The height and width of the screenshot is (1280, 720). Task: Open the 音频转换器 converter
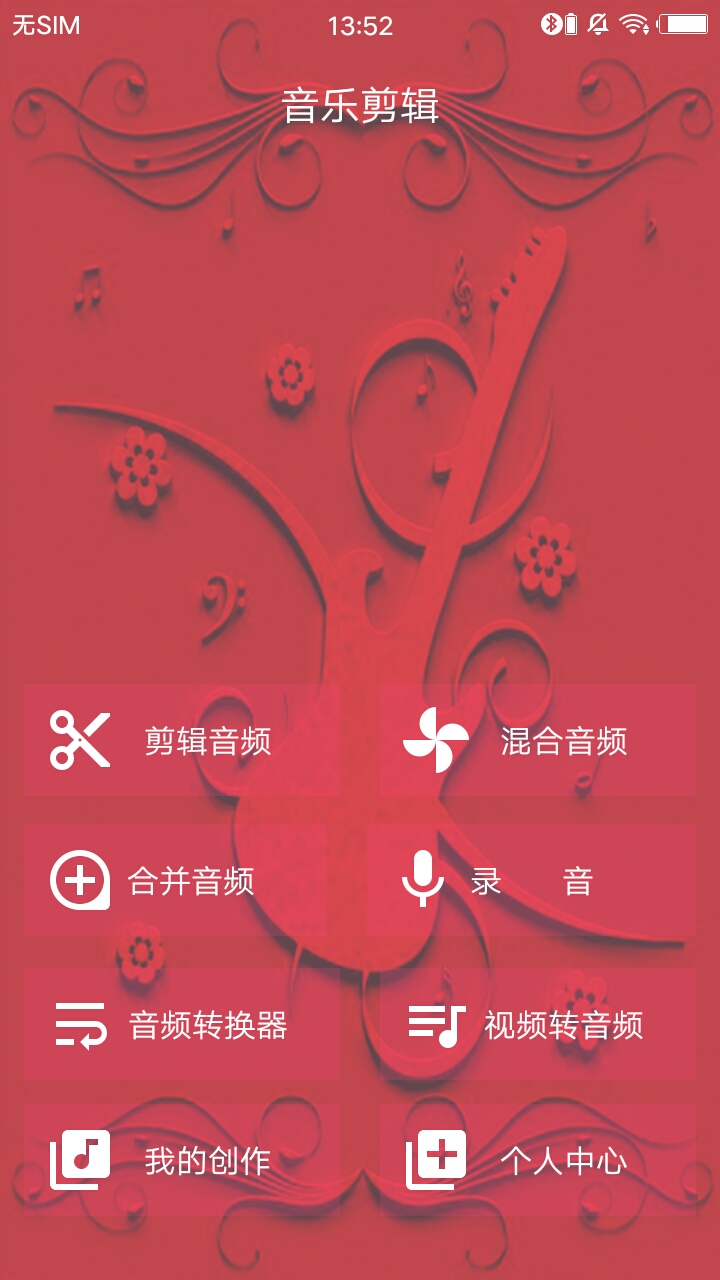tap(182, 1025)
